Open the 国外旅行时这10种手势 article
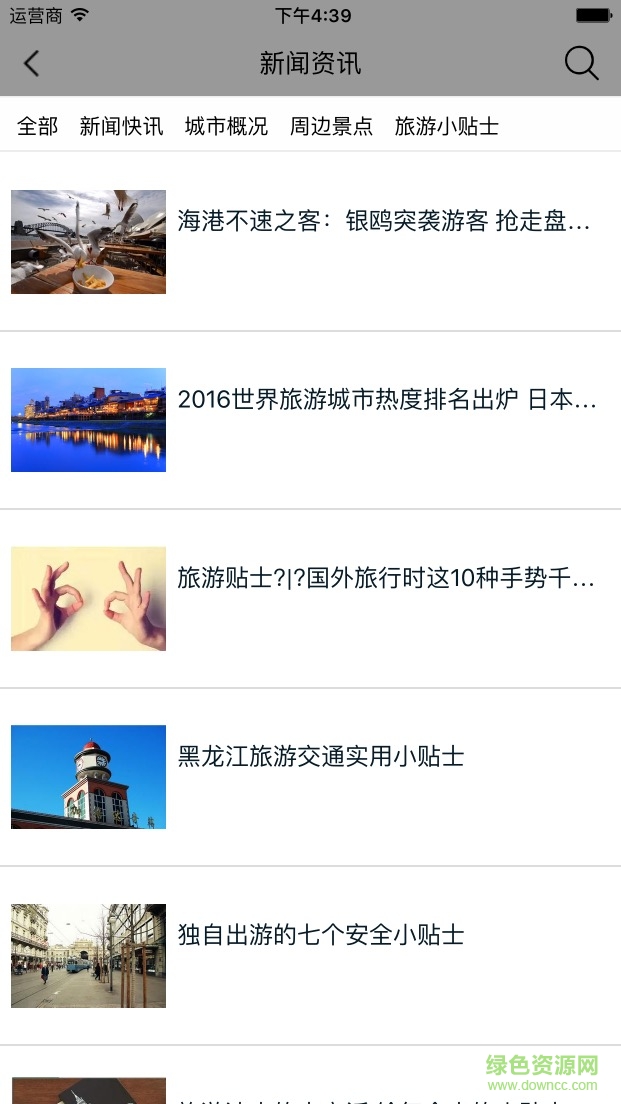This screenshot has width=621, height=1104. pos(386,579)
